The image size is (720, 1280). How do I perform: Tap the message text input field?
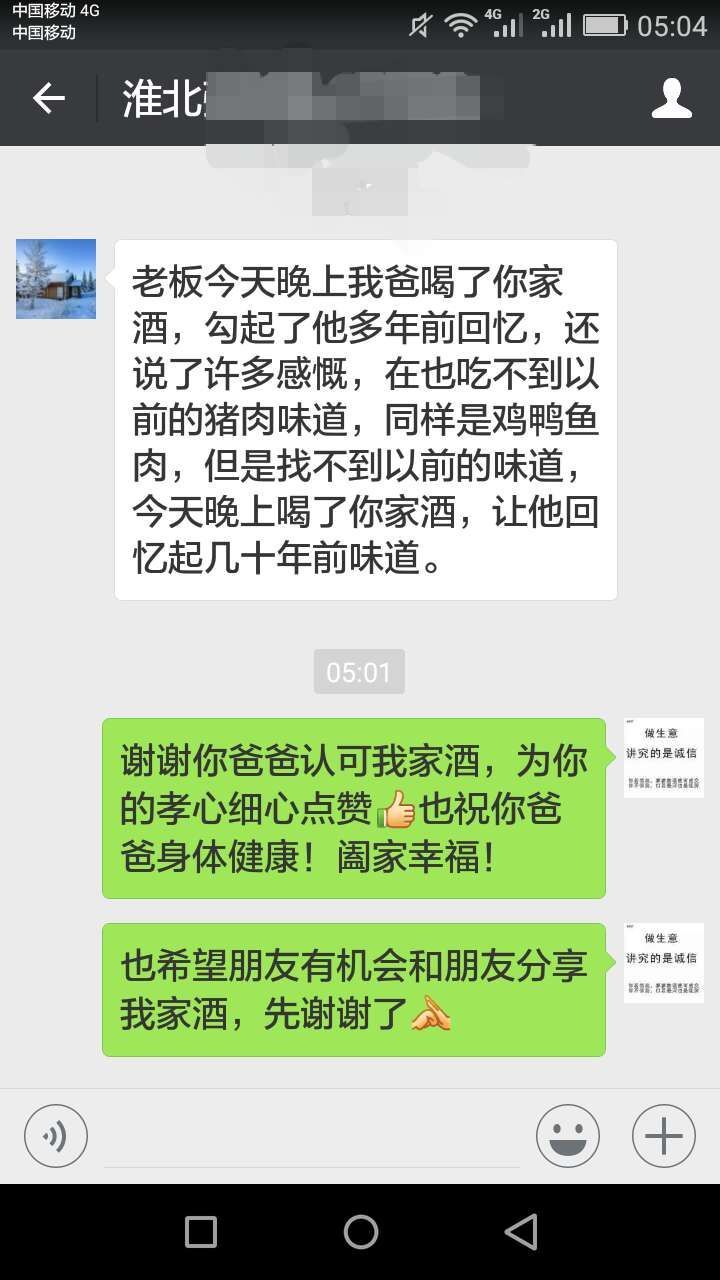pyautogui.click(x=310, y=1138)
